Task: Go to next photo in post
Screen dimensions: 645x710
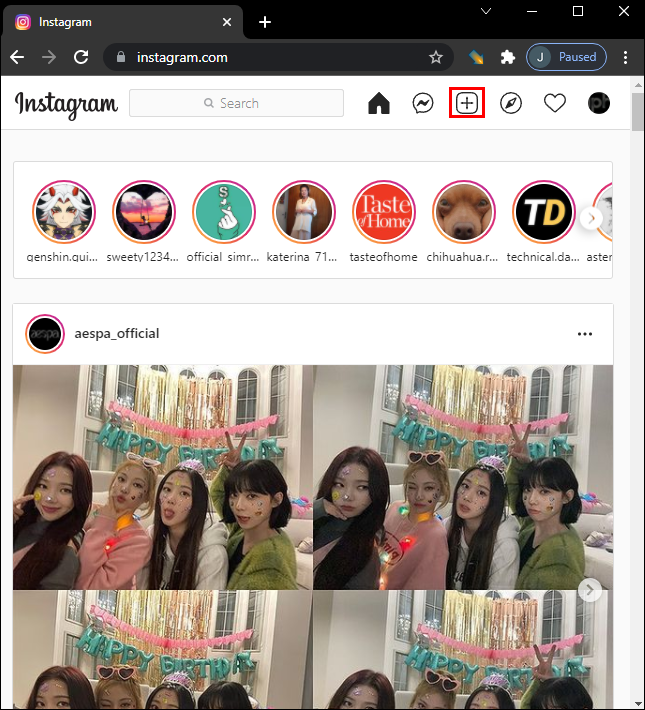Action: [x=591, y=590]
